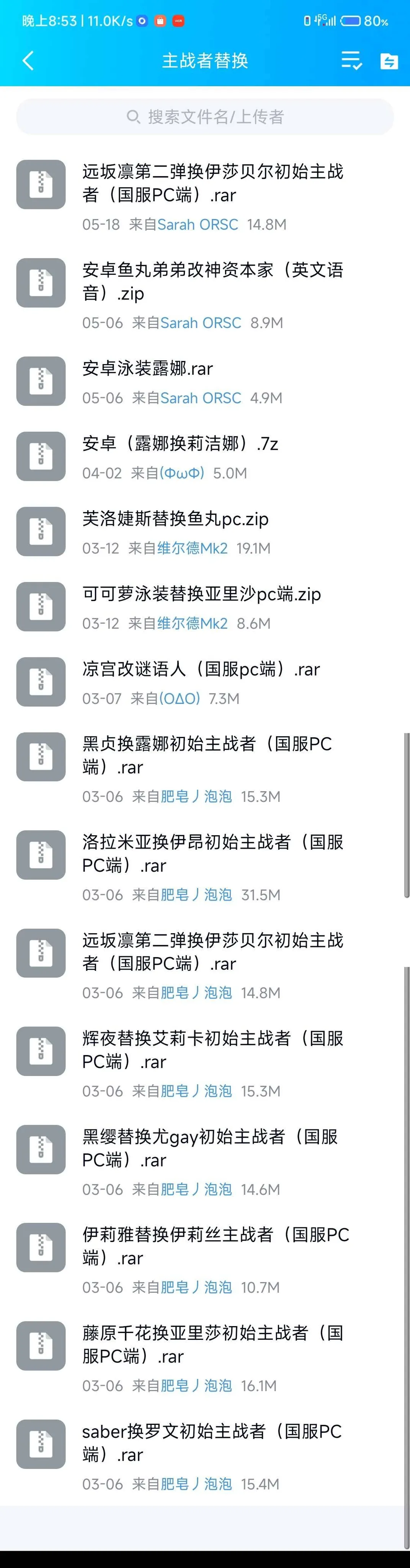Open 安卓（露娜换莉洁娜）.7z file
The image size is (410, 1568).
pyautogui.click(x=180, y=444)
